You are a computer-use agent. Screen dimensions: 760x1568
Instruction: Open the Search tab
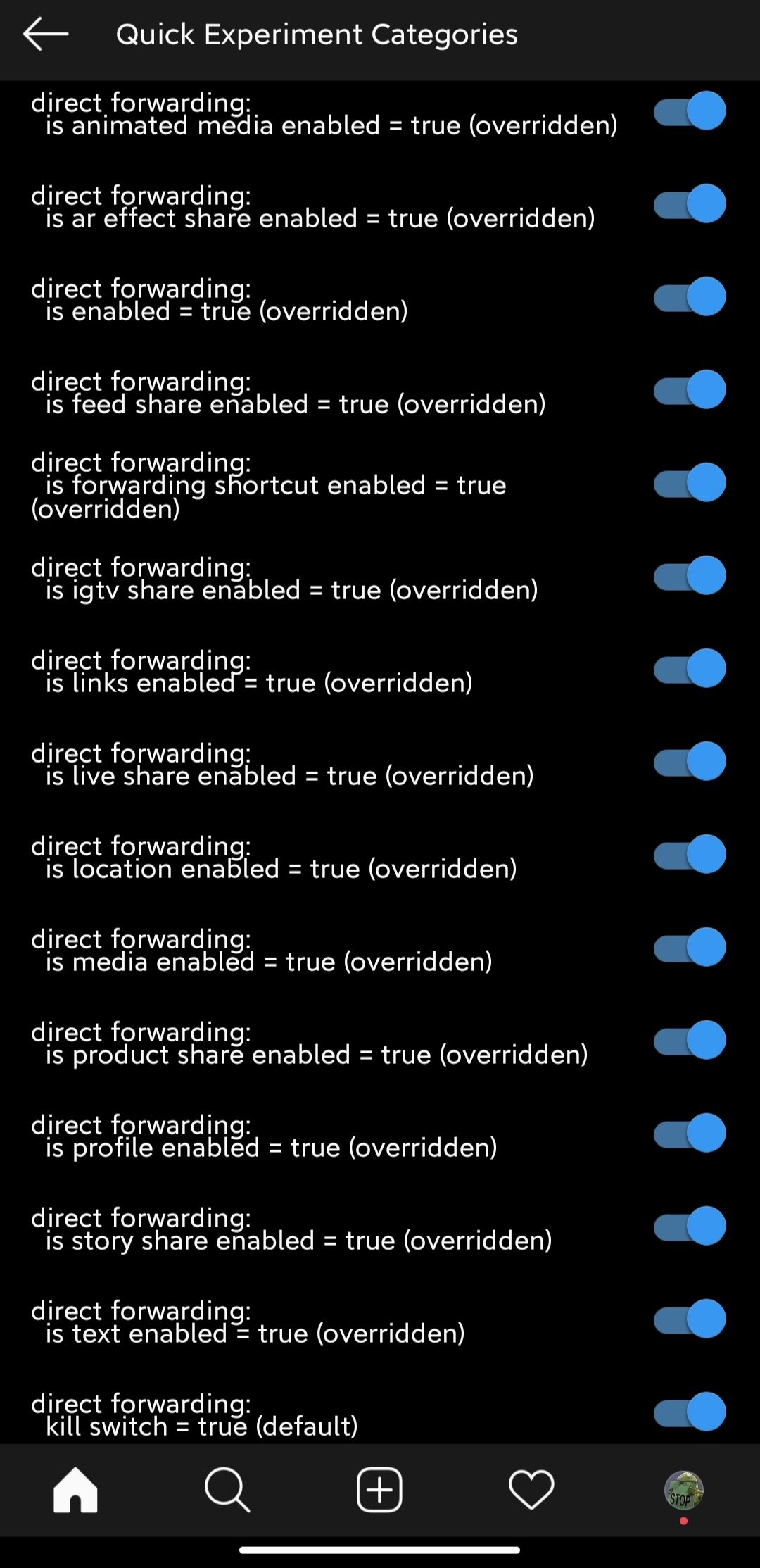pyautogui.click(x=227, y=1490)
